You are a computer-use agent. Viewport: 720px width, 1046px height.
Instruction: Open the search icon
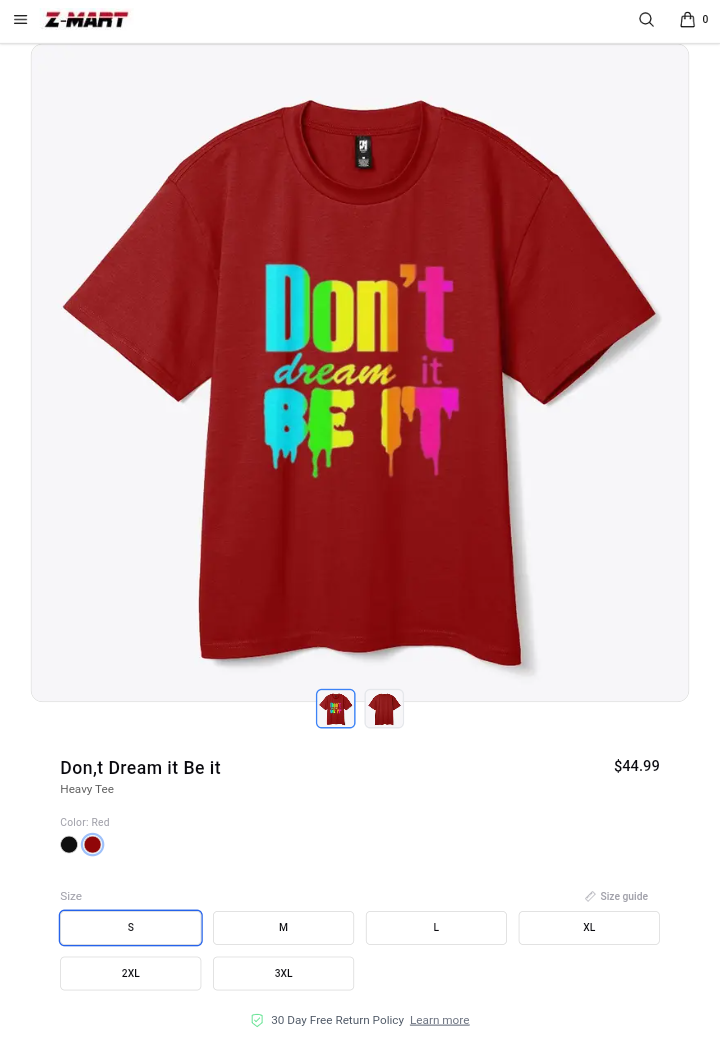pos(646,19)
